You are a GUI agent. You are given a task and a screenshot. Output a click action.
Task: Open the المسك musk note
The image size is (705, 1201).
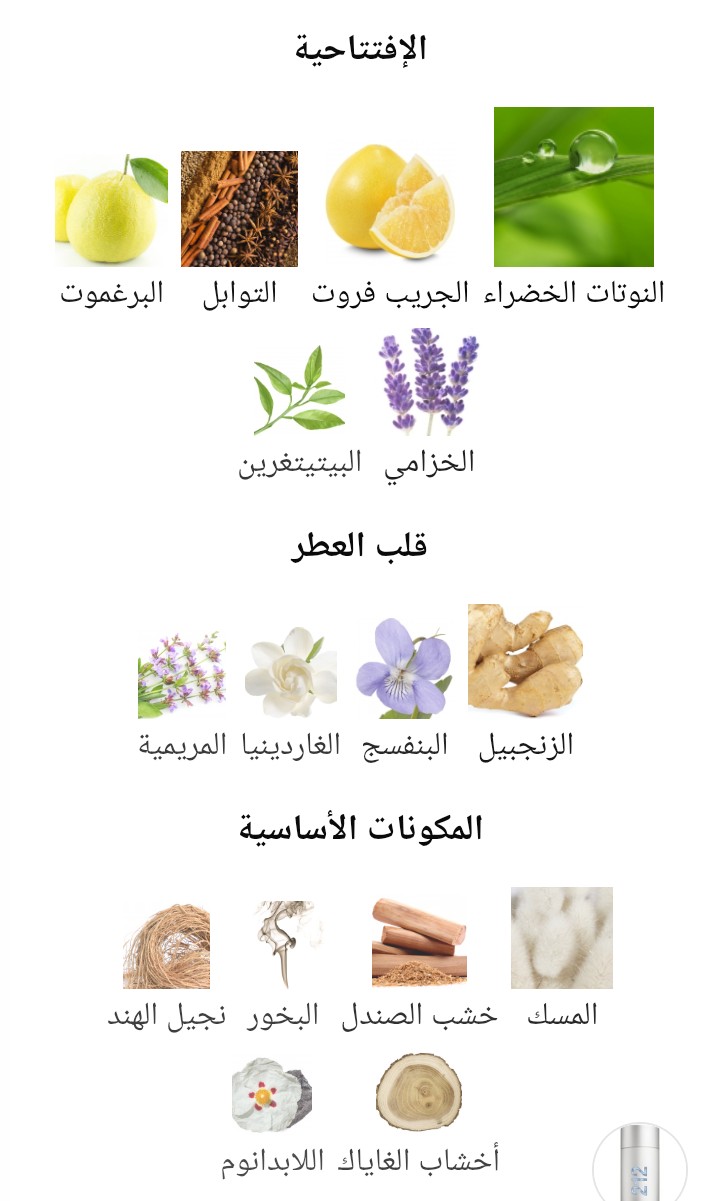coord(561,938)
